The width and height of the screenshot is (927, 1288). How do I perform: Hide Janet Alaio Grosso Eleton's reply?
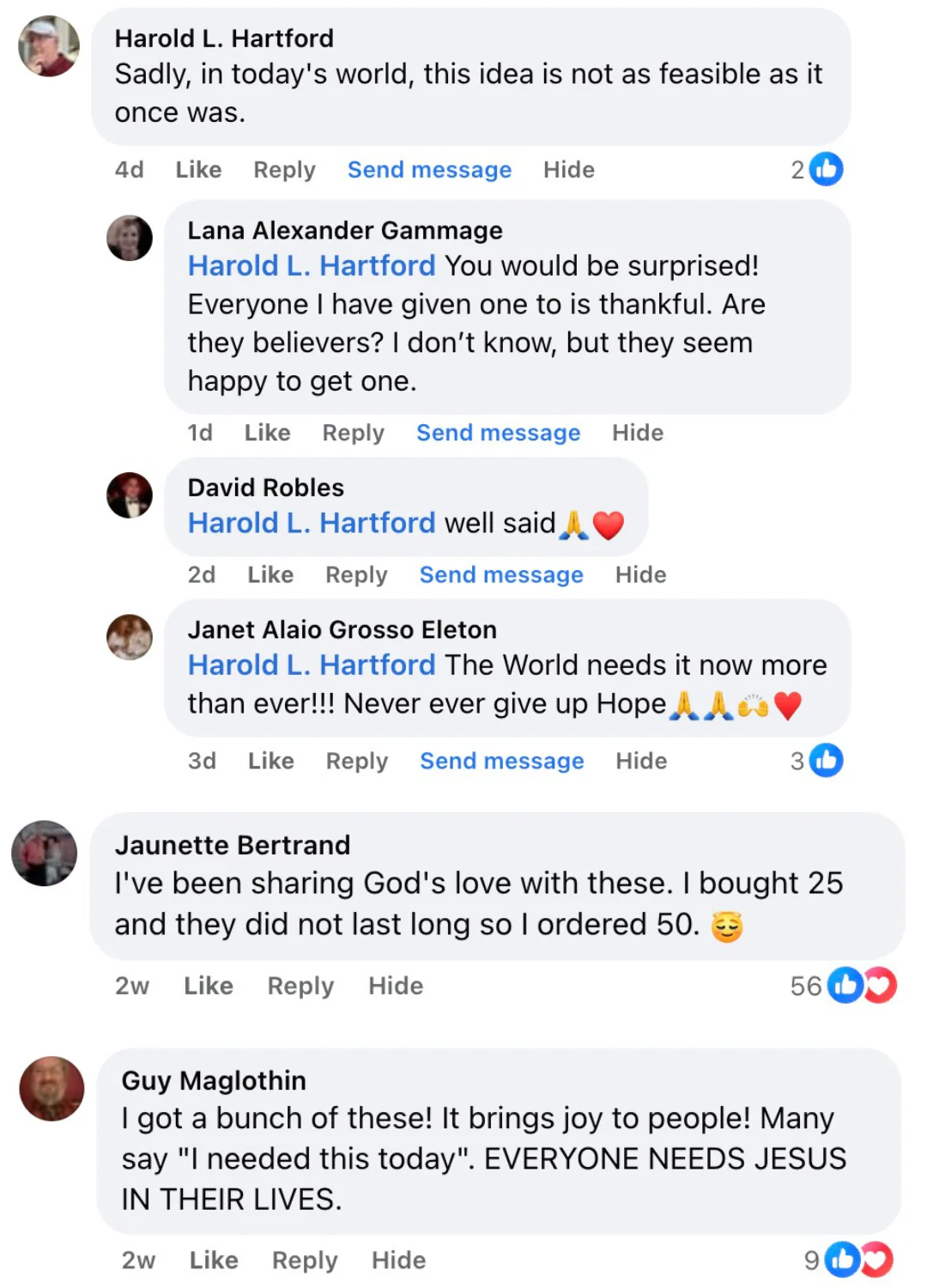(641, 761)
